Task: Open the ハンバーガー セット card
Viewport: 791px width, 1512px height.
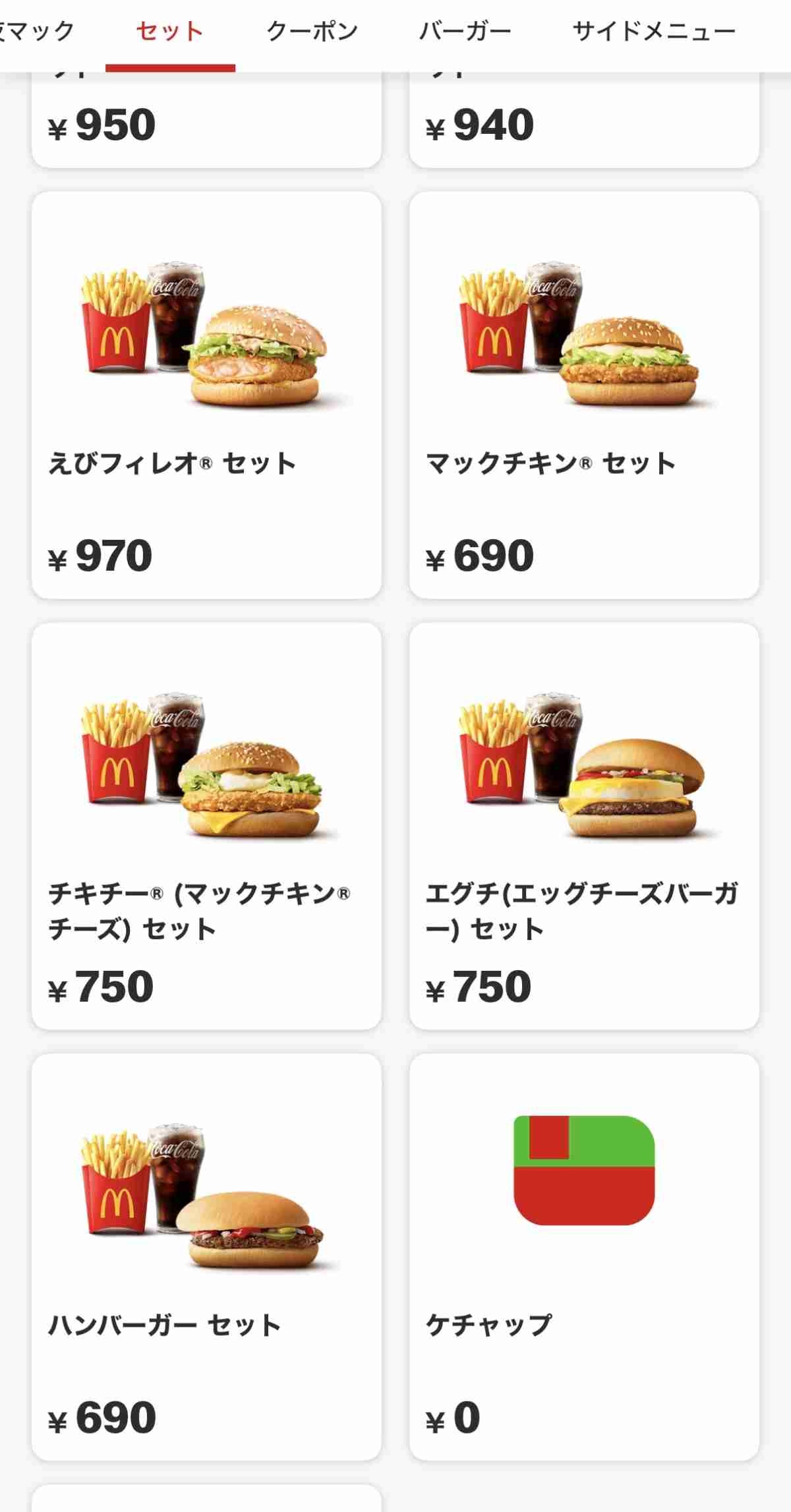Action: [x=206, y=1256]
